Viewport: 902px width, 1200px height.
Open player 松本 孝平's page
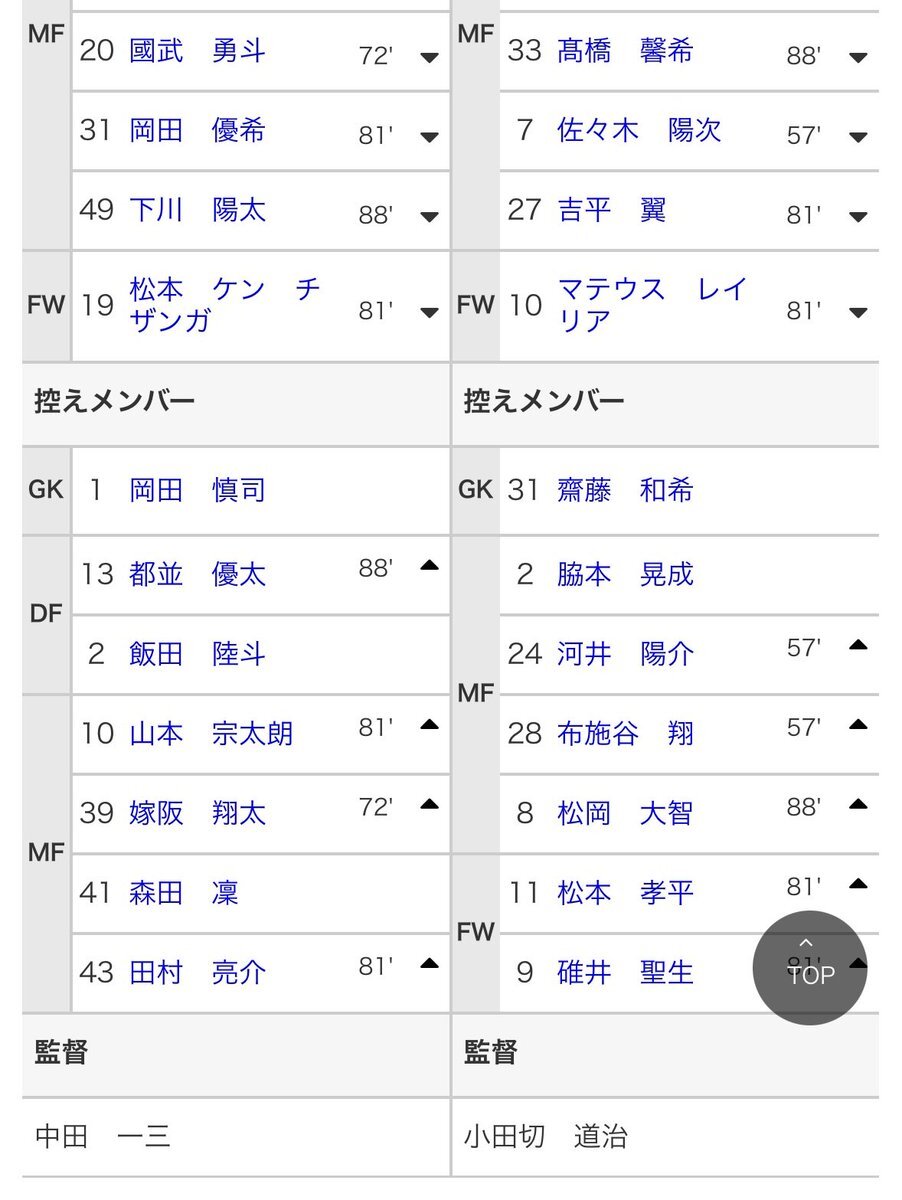point(625,893)
